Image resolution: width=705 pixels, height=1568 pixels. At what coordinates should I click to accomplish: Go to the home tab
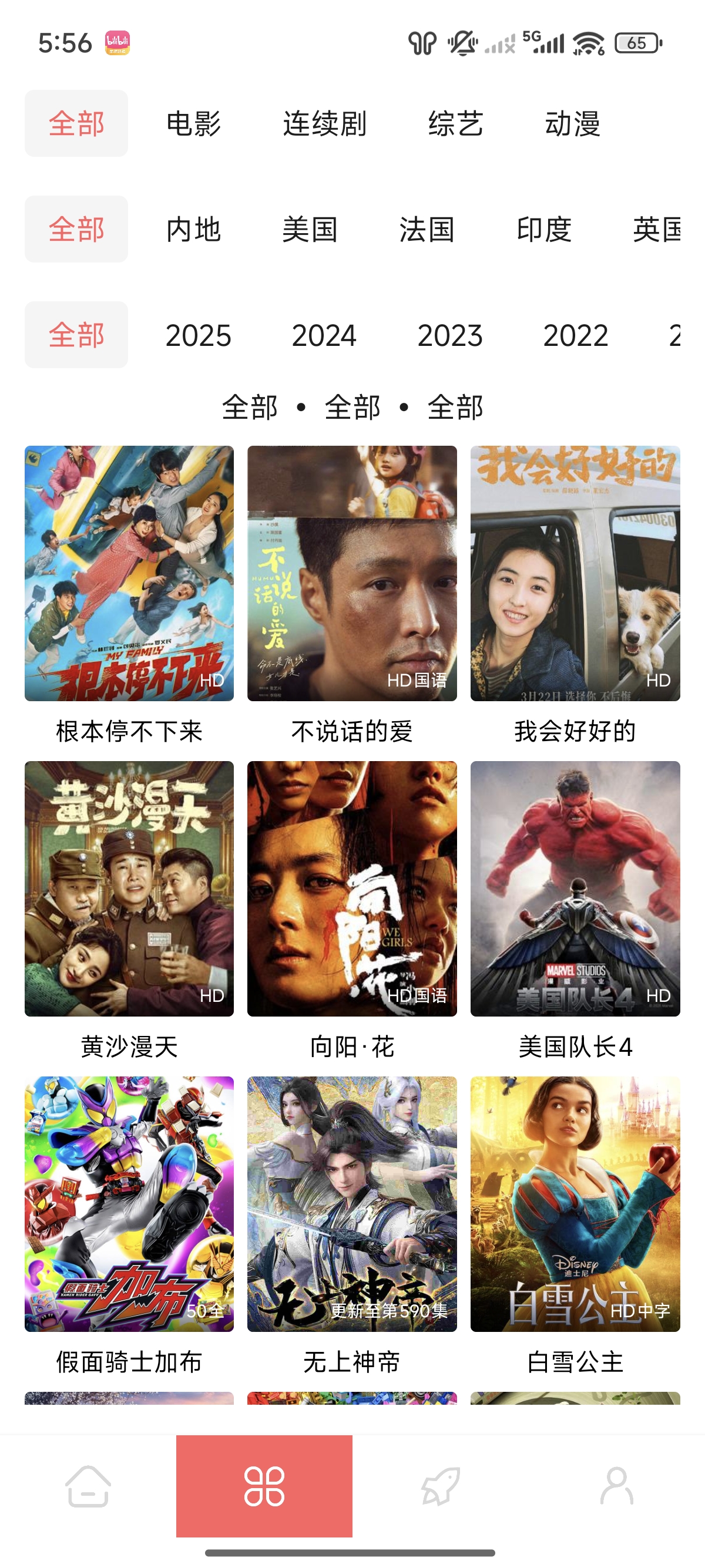point(88,1486)
